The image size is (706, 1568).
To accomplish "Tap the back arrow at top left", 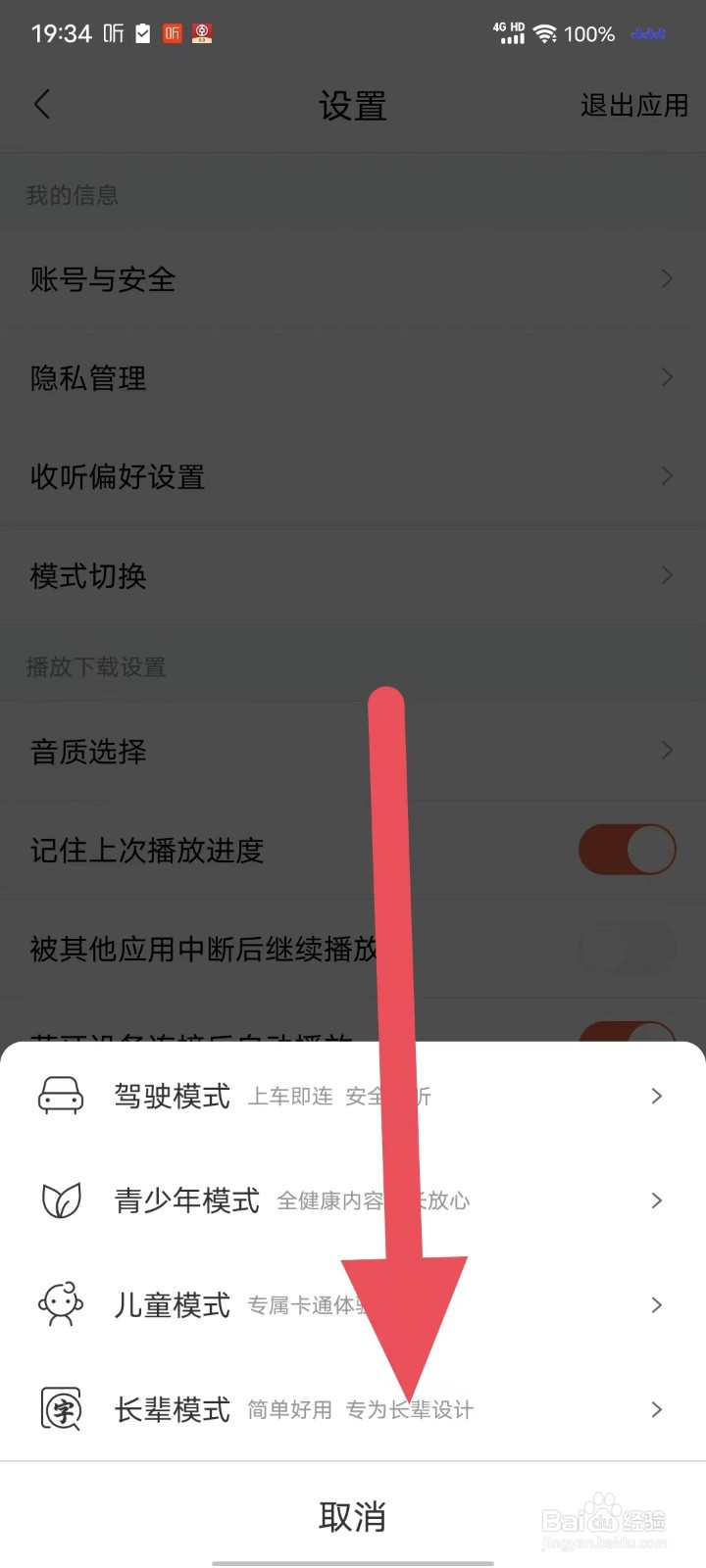I will coord(41,105).
